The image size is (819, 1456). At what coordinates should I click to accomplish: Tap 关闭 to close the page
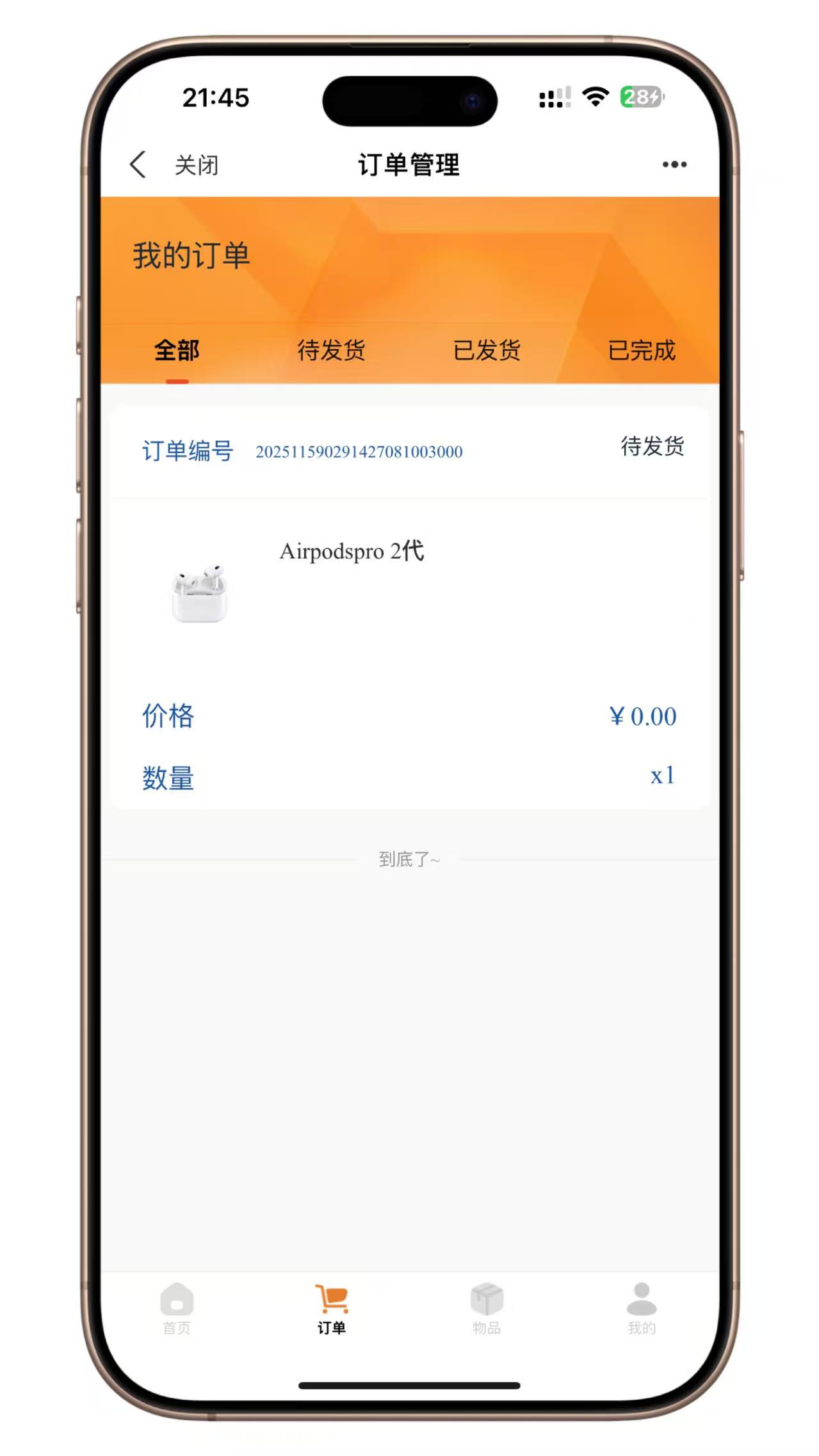(197, 165)
